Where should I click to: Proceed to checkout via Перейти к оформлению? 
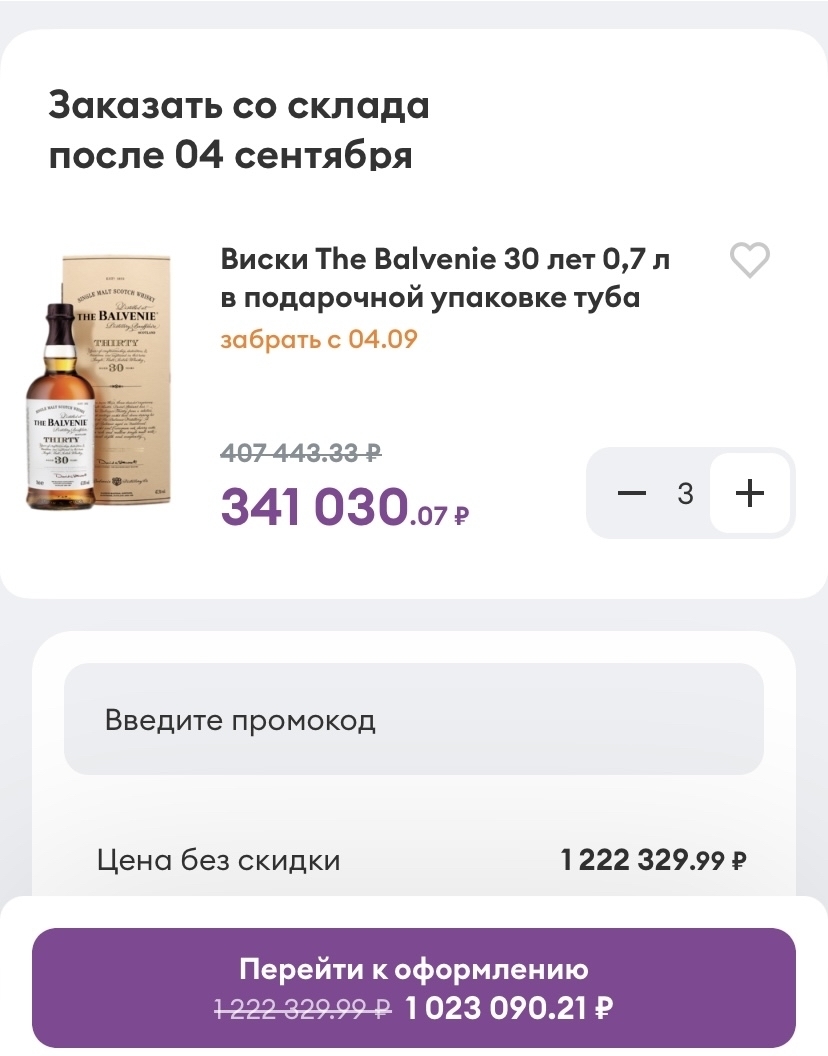(x=414, y=988)
